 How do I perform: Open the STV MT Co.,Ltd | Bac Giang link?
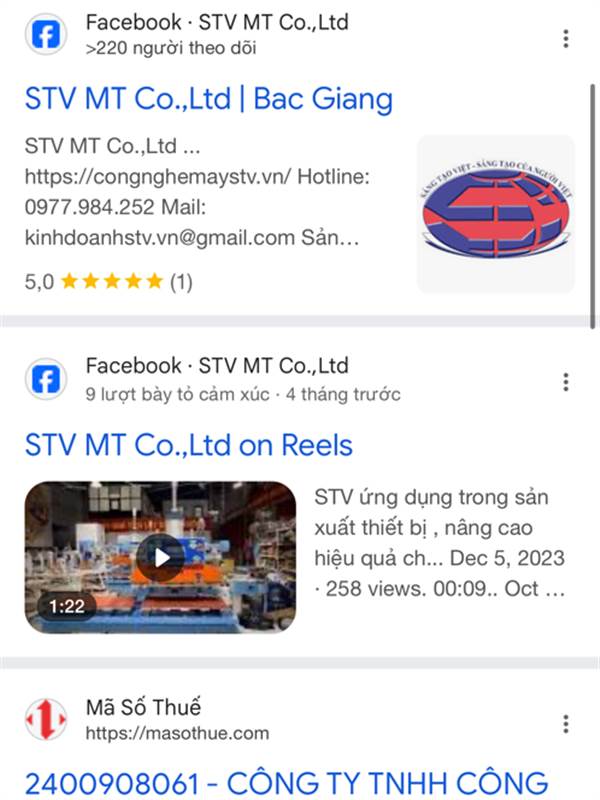tap(209, 99)
